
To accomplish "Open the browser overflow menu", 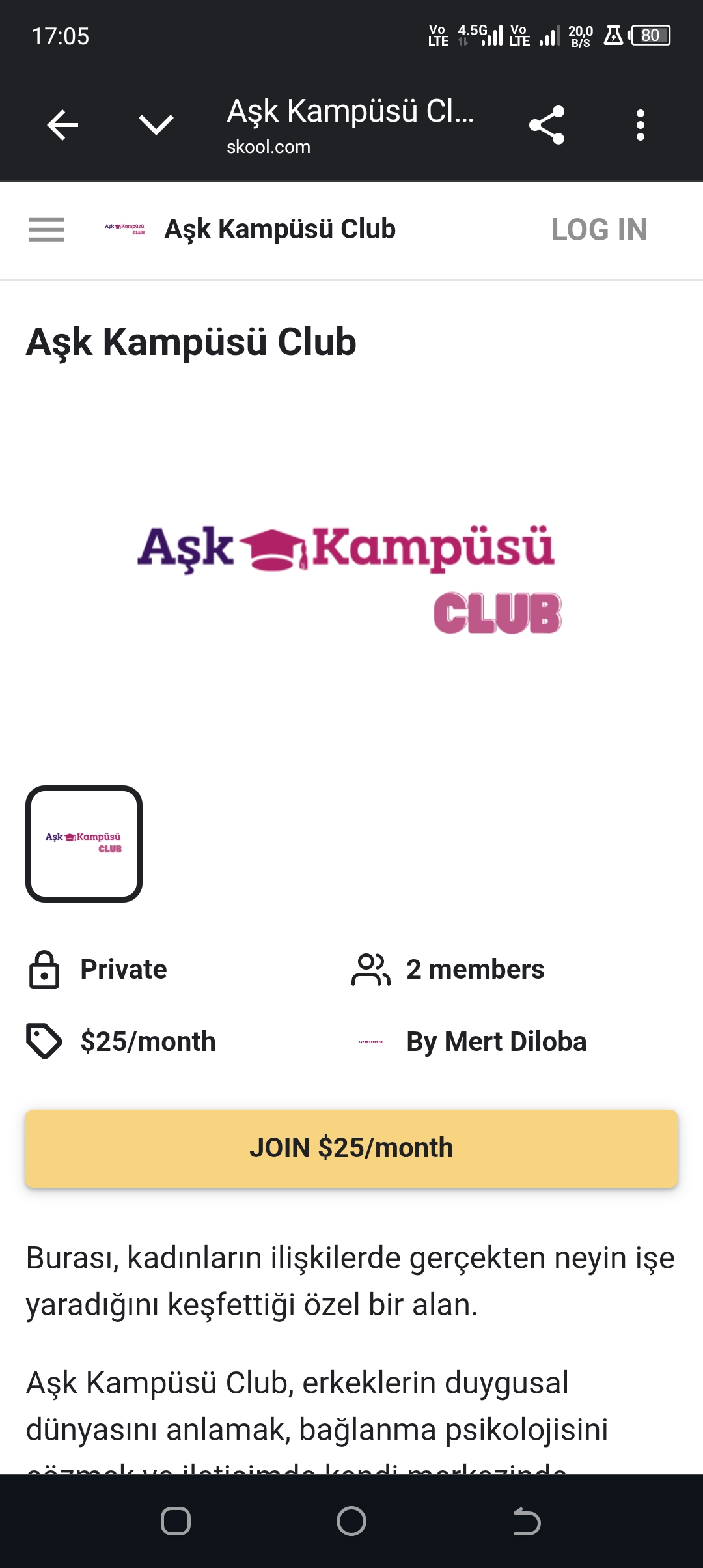I will point(641,125).
